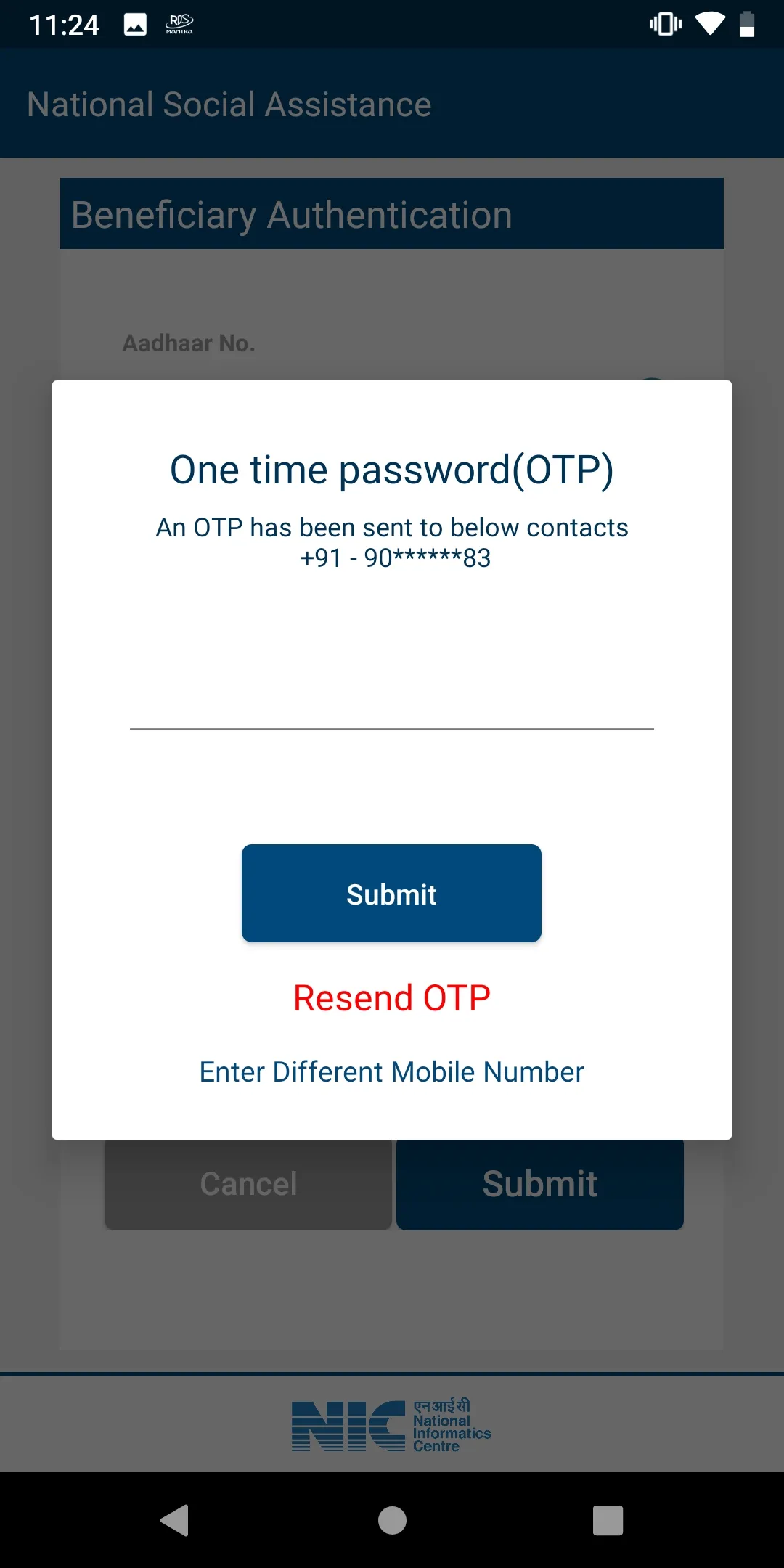Click Resend OTP
The width and height of the screenshot is (784, 1568).
click(x=391, y=997)
